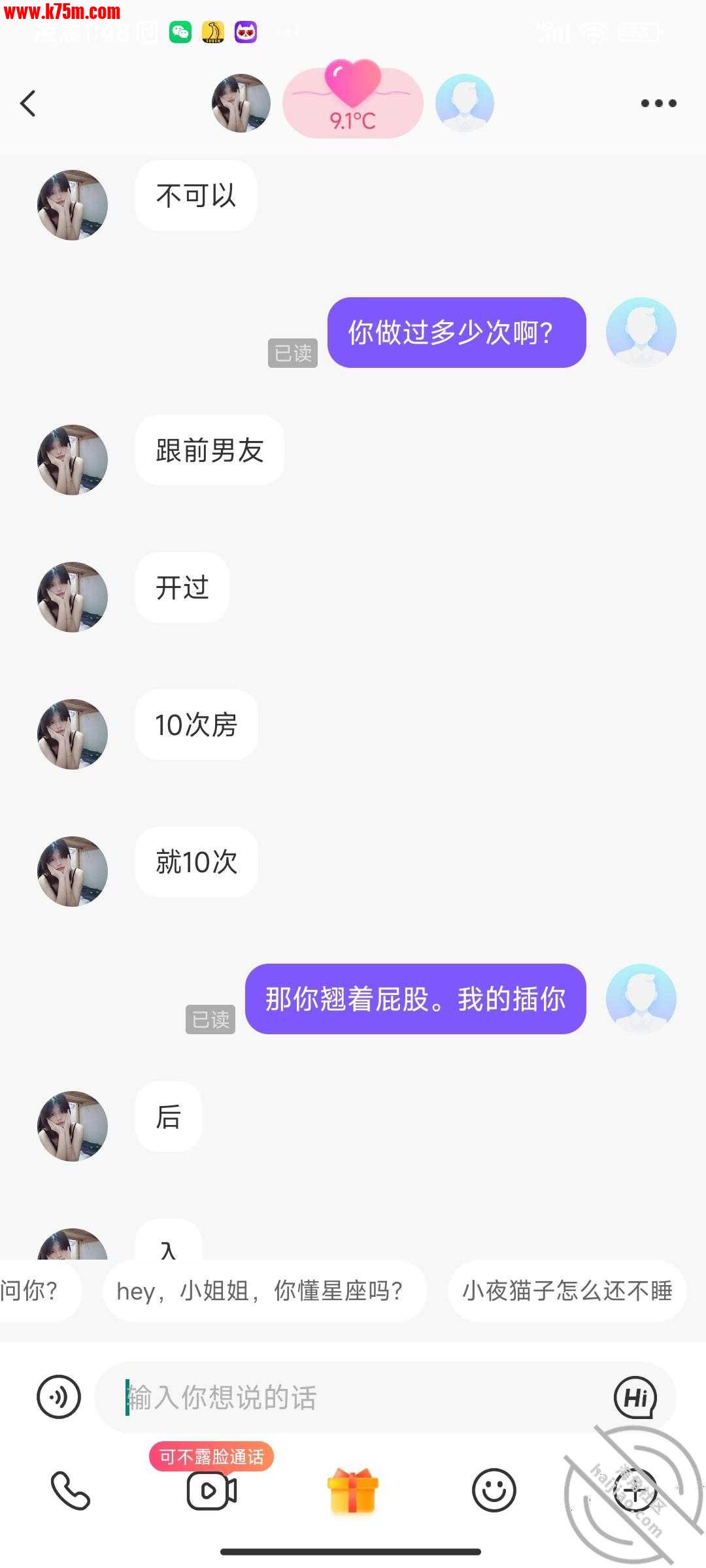This screenshot has height=1568, width=706.
Task: View the girl's profile from header avatar
Action: 241,103
